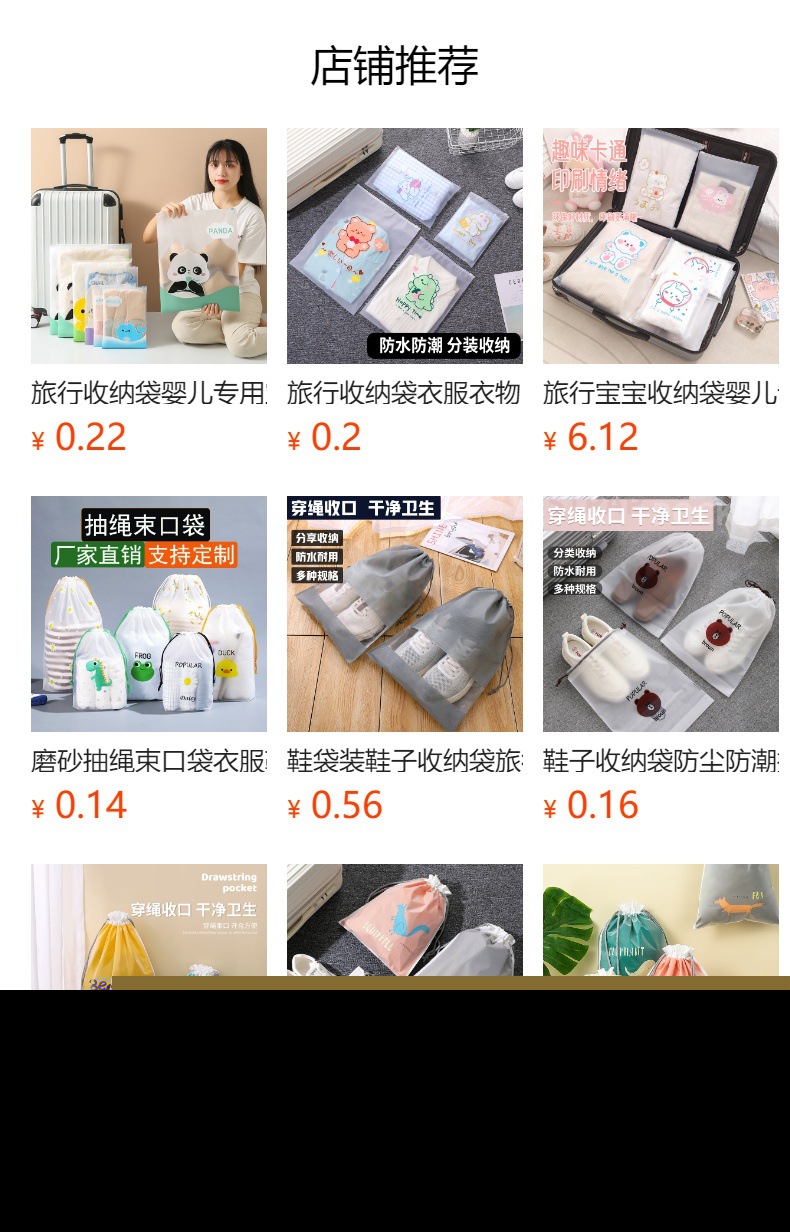Image resolution: width=790 pixels, height=1232 pixels.
Task: Select the 旅行宝宝收纳袋婴儿 product priced ¥6.12
Action: point(660,246)
